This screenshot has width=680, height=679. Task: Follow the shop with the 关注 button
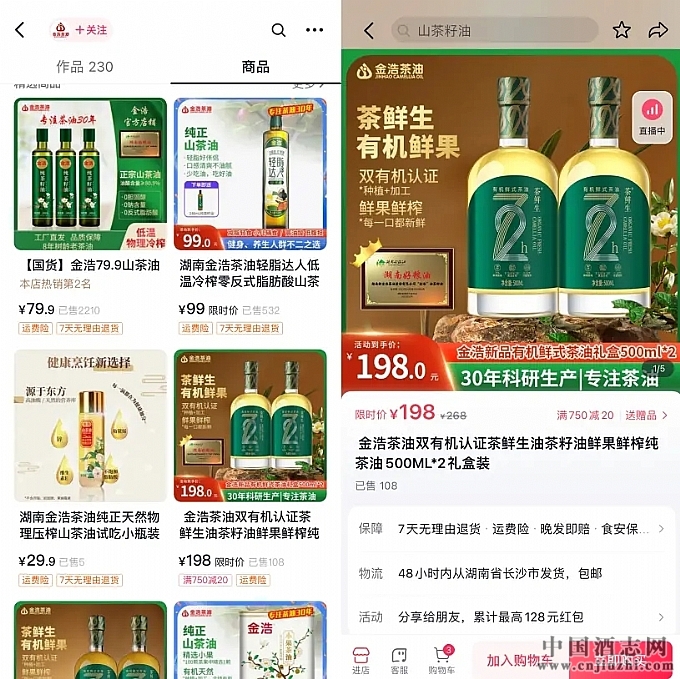tap(91, 30)
